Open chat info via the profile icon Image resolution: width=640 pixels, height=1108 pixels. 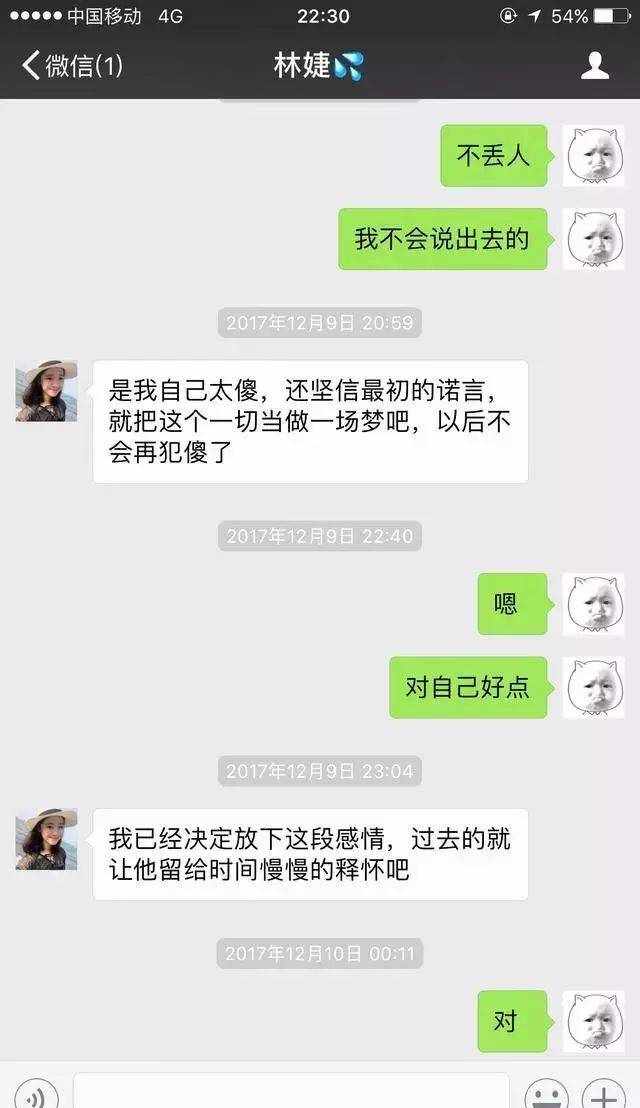click(x=595, y=66)
